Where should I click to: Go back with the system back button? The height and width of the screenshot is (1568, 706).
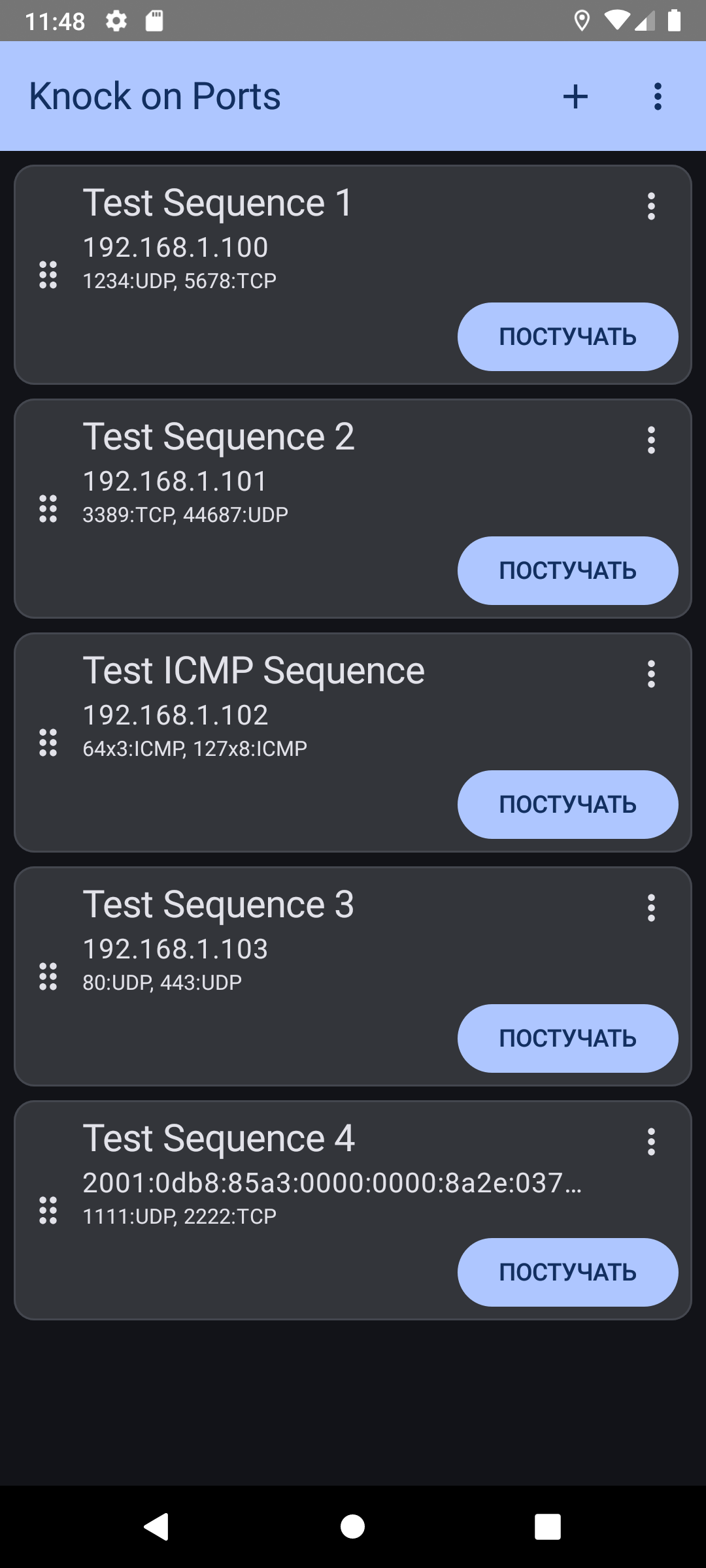point(157,1527)
